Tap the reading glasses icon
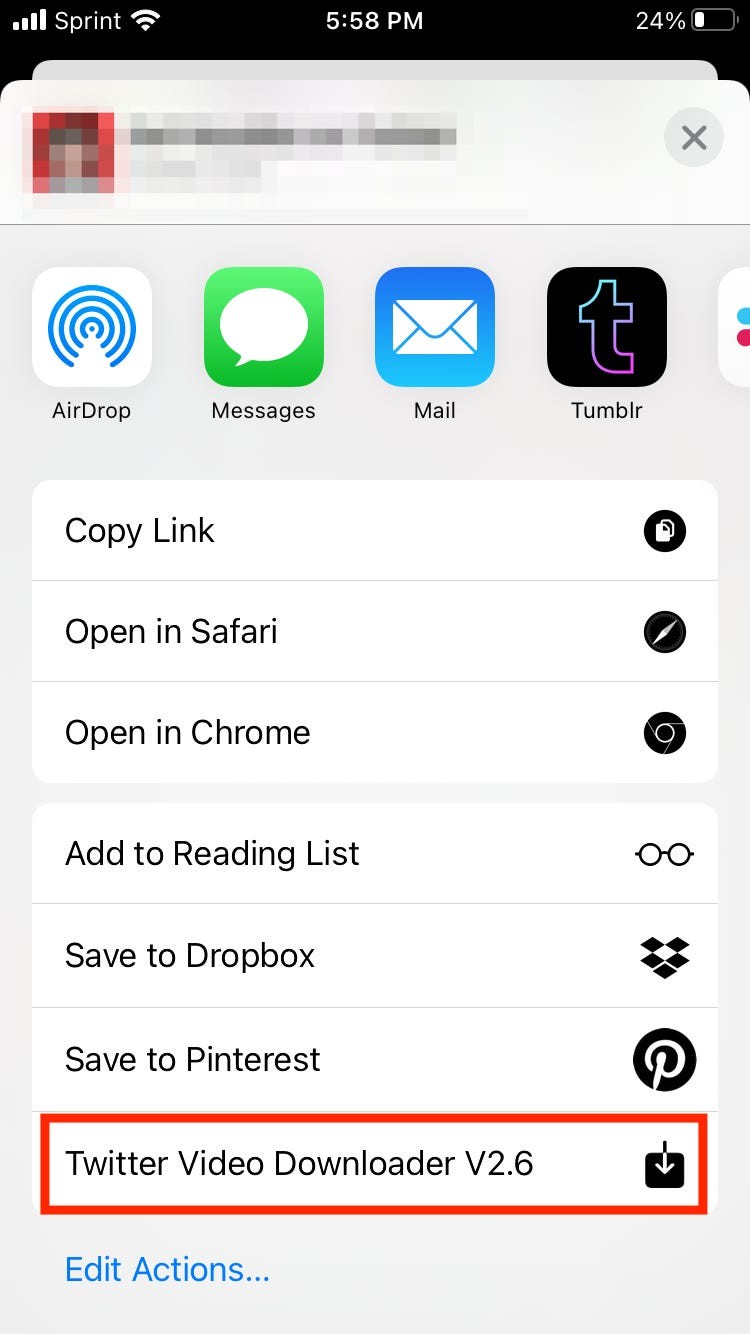Viewport: 750px width, 1334px height. 664,854
